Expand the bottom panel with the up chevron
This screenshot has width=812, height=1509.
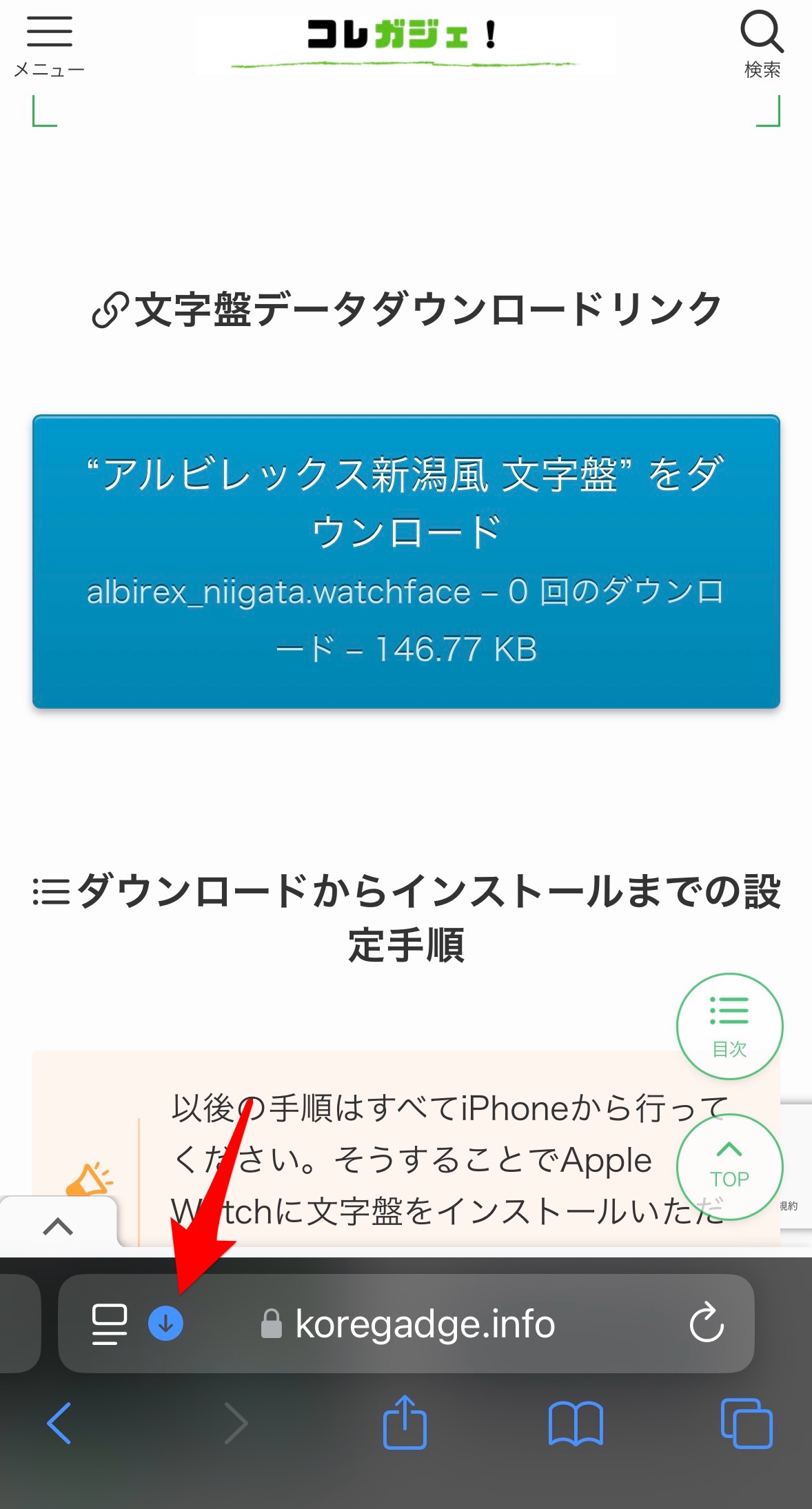58,1226
